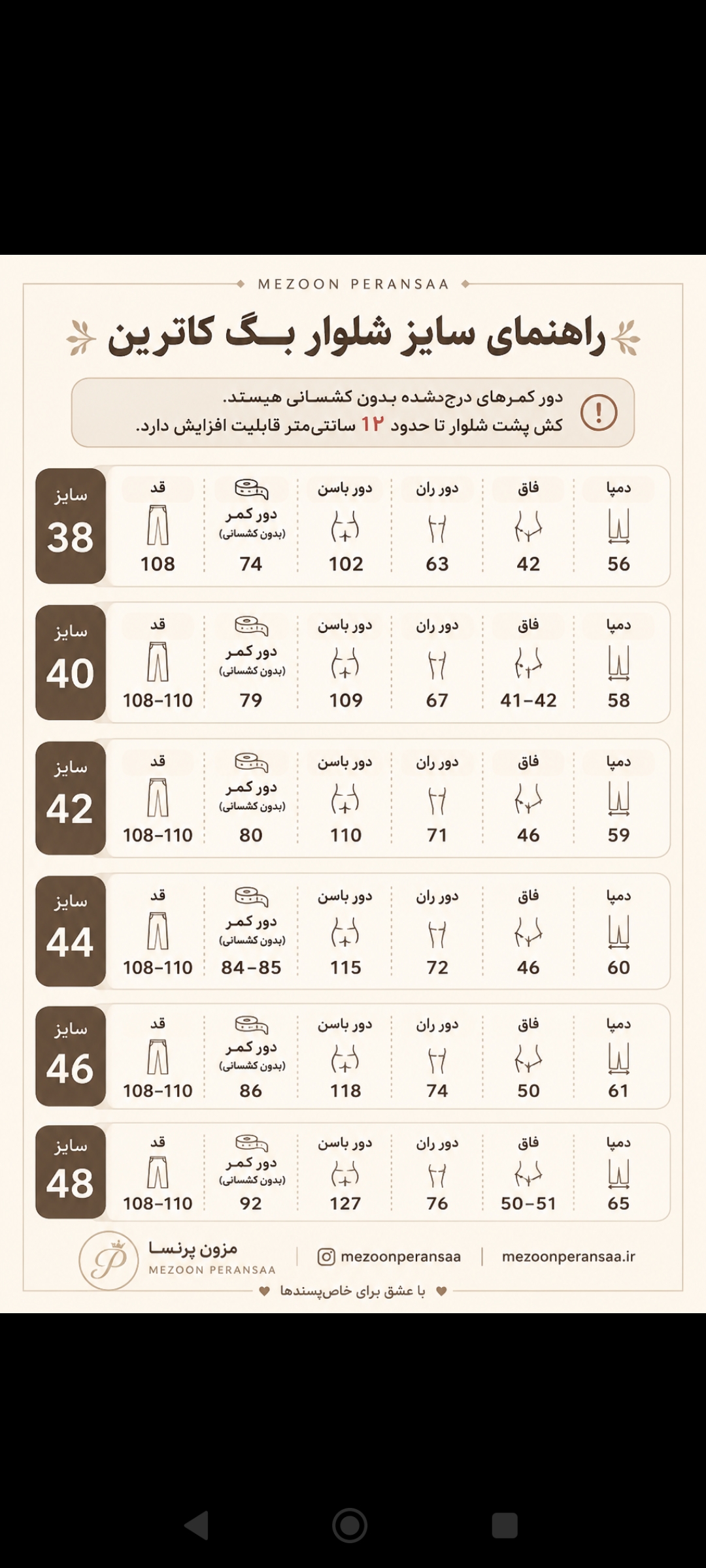Open the recent apps overview
This screenshot has height=1568, width=706.
point(505,1526)
